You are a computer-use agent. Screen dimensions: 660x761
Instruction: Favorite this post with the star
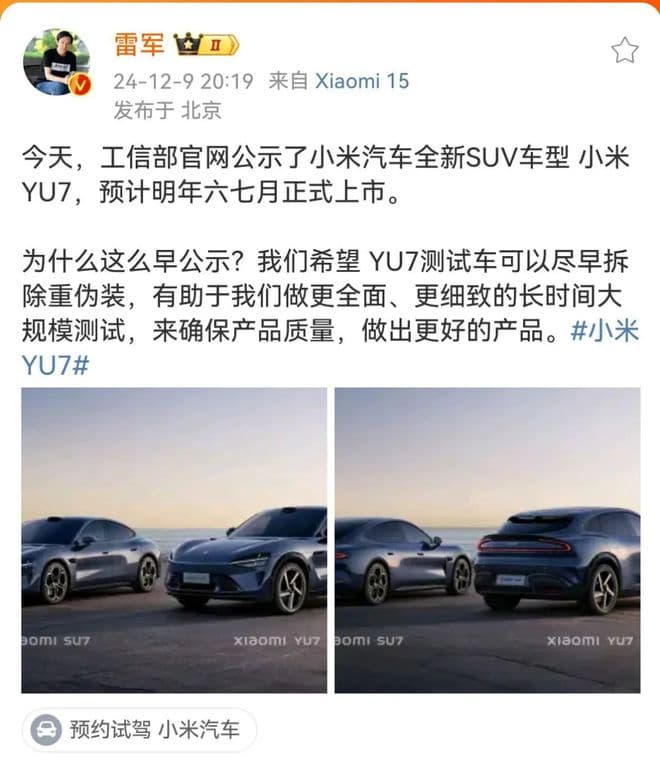(x=624, y=50)
